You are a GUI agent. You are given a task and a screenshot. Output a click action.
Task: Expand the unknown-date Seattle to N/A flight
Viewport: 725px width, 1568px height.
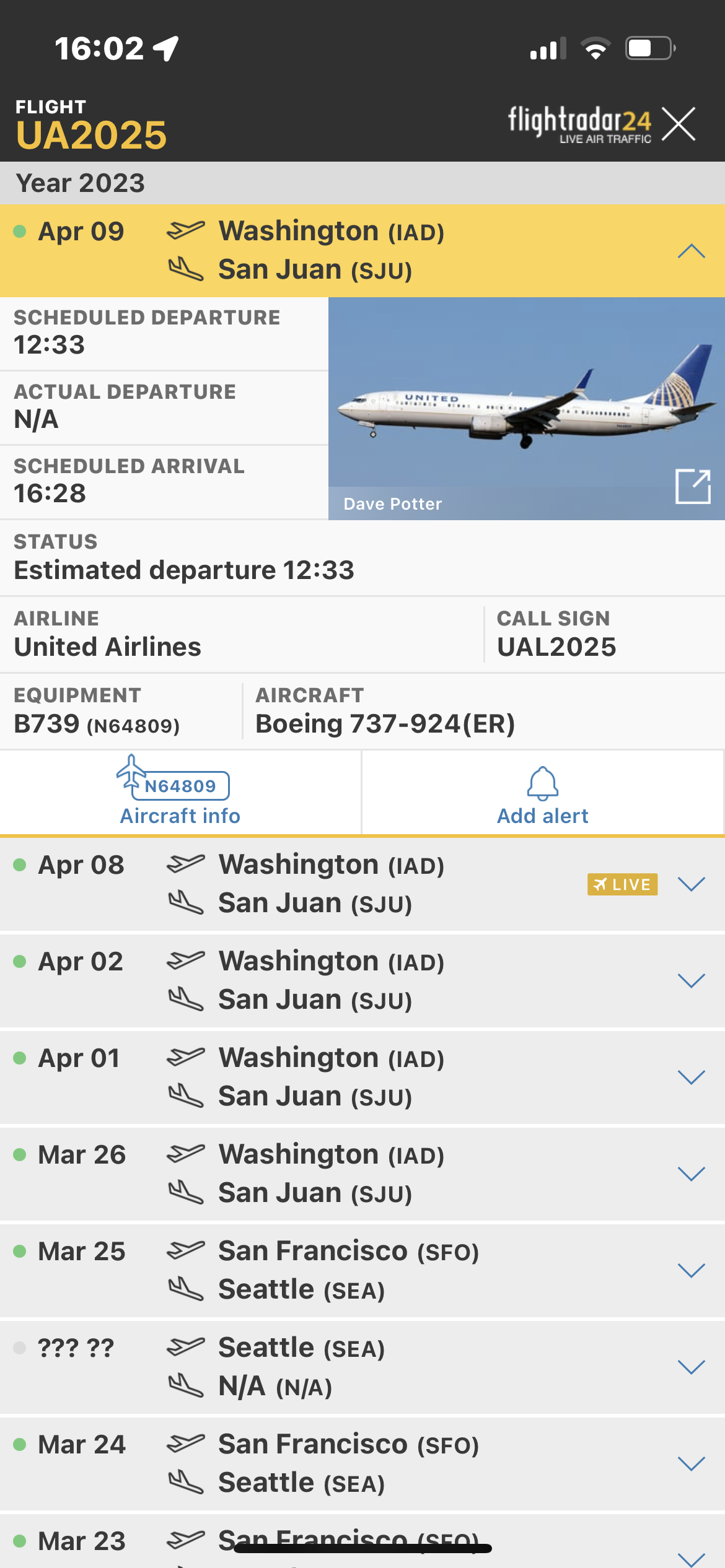[691, 1367]
